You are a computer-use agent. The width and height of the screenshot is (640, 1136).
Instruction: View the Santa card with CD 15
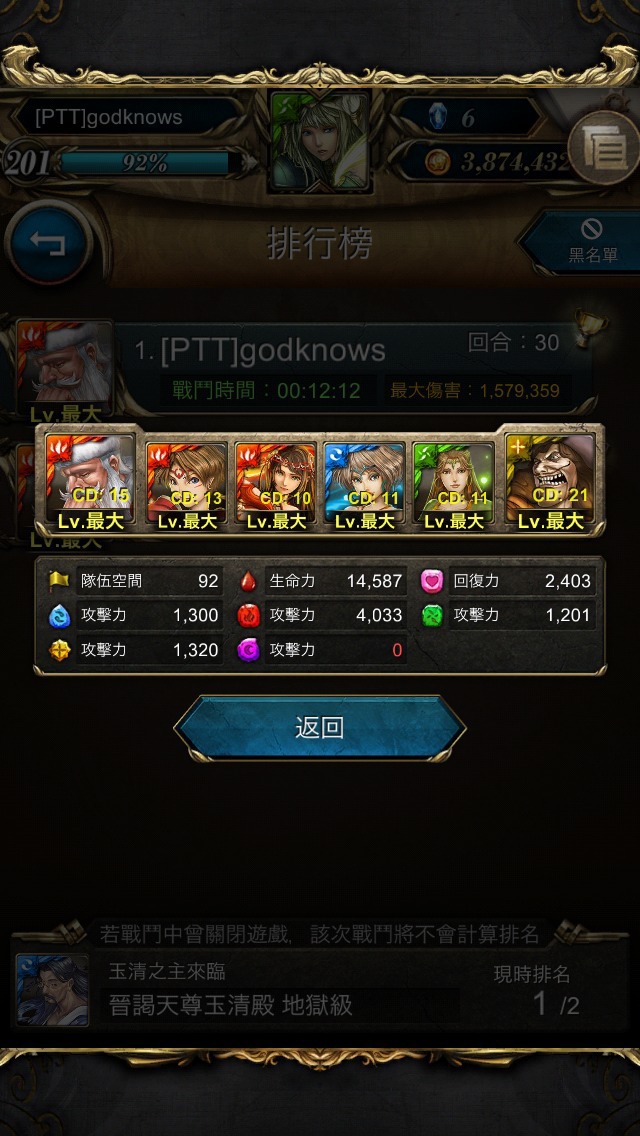coord(91,482)
